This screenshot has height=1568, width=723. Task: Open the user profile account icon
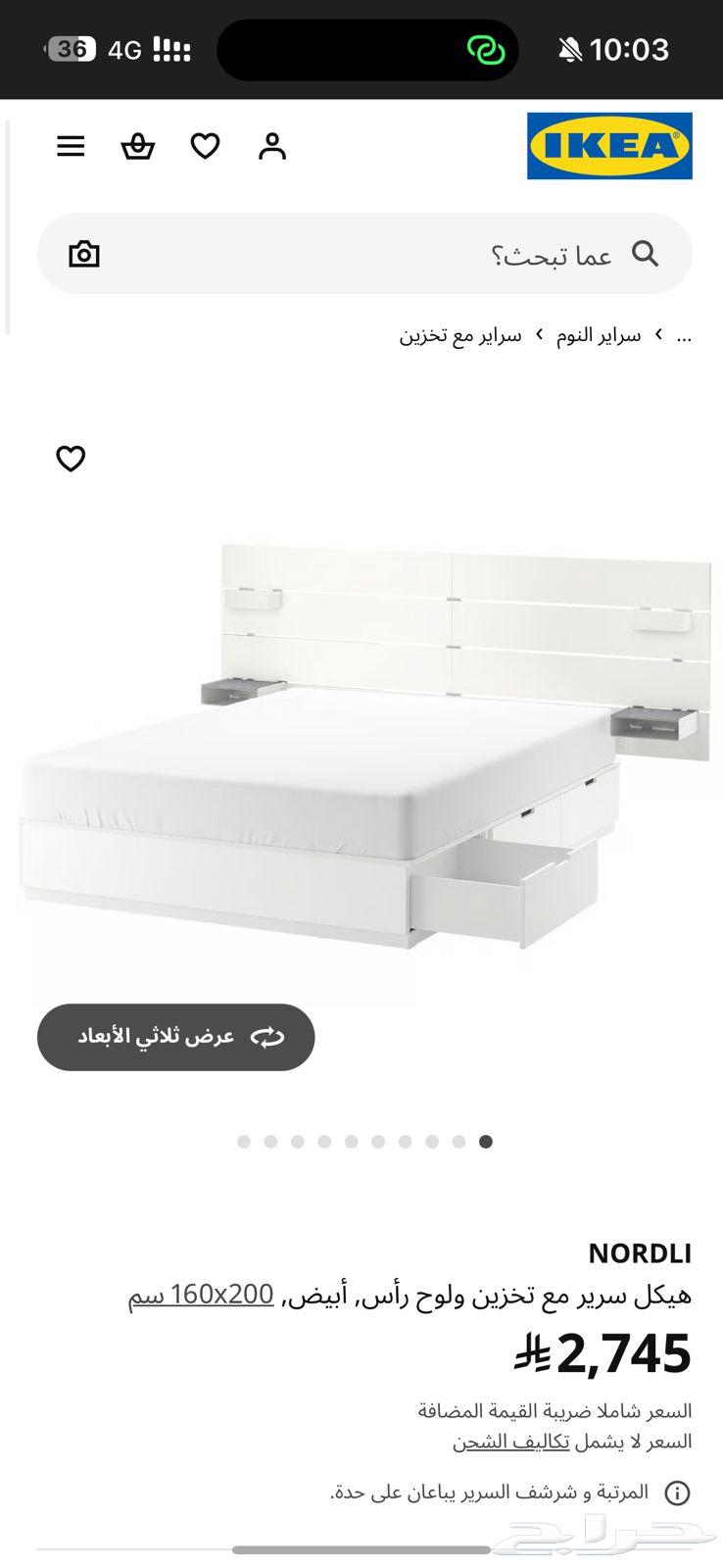[271, 145]
